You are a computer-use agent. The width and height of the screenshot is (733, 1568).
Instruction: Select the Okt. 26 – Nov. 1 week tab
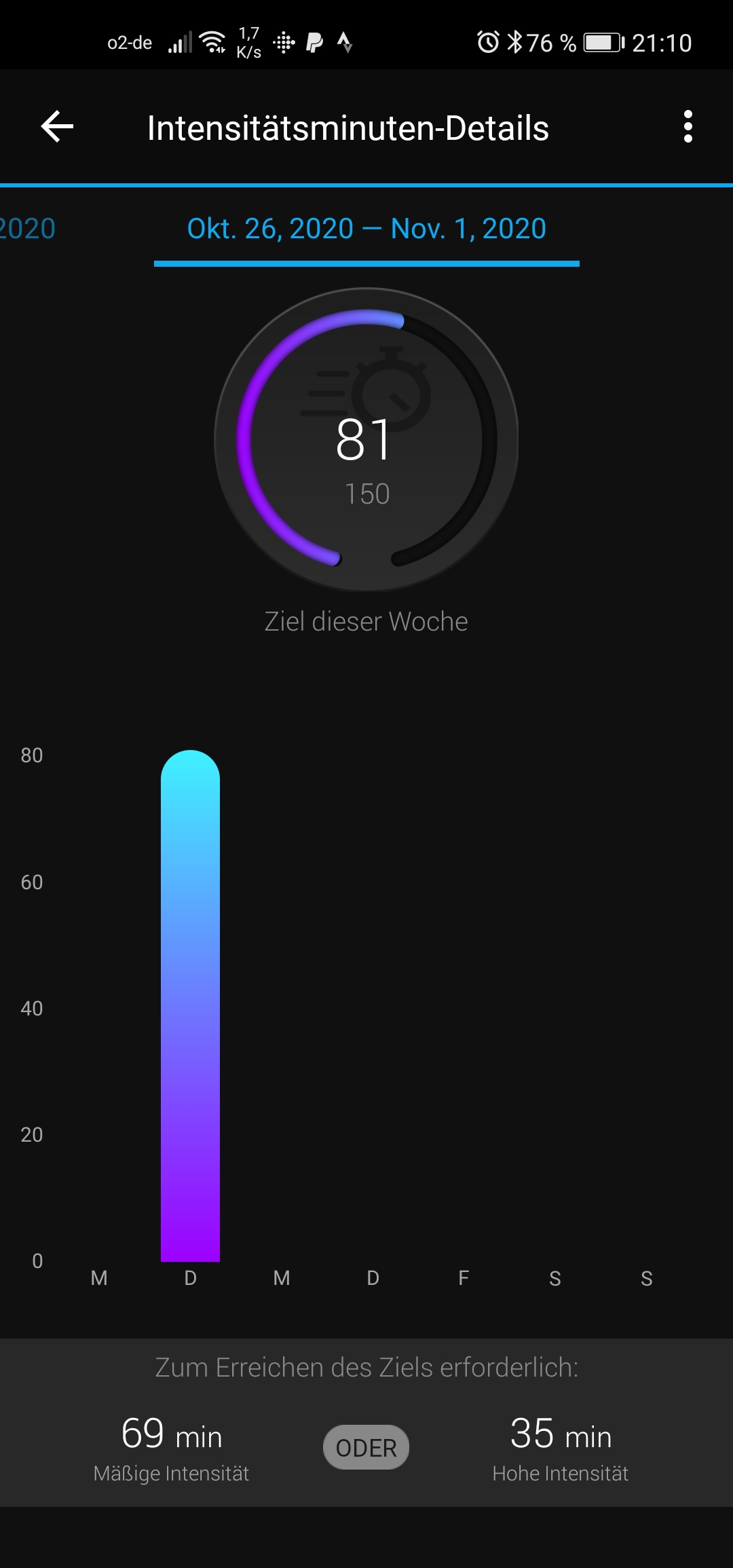pyautogui.click(x=366, y=229)
